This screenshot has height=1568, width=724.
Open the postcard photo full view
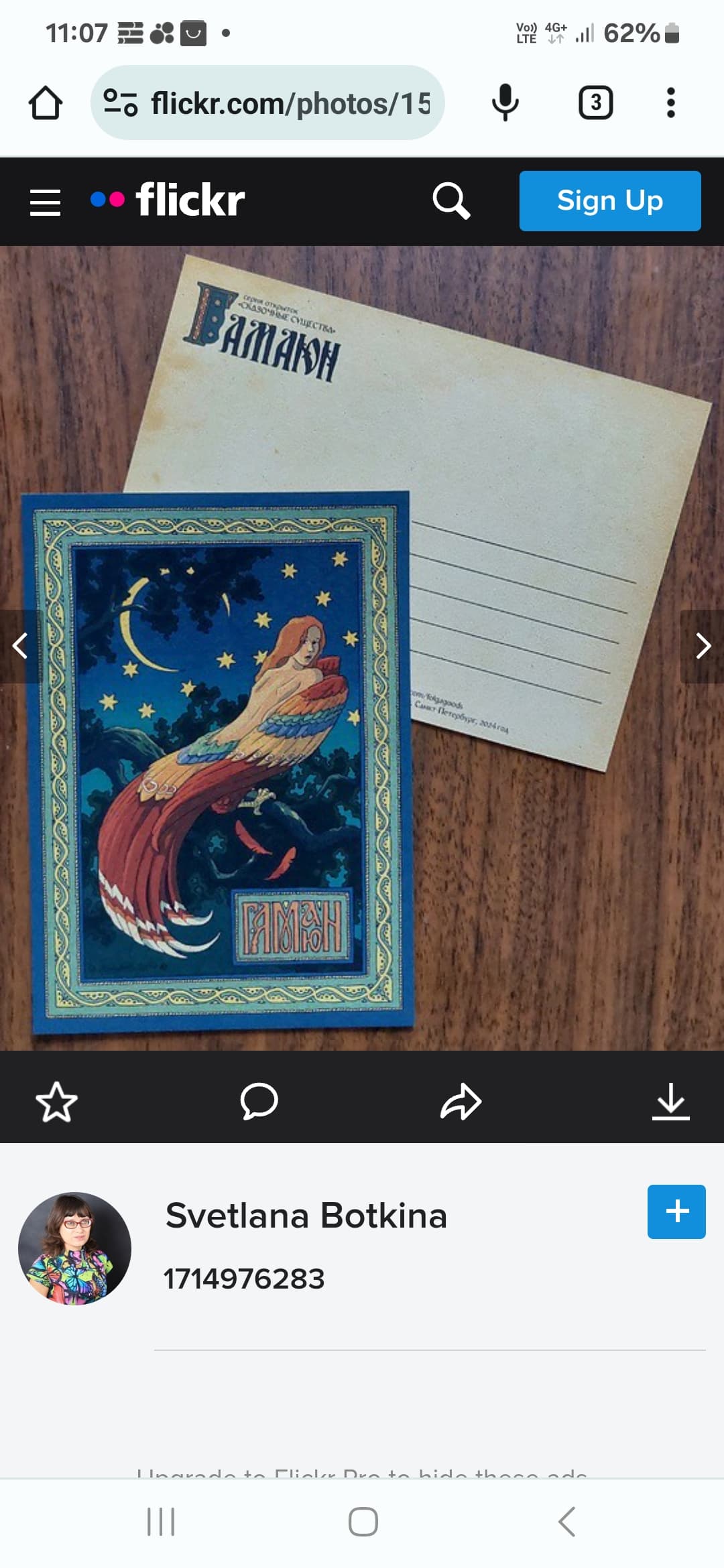tap(362, 648)
